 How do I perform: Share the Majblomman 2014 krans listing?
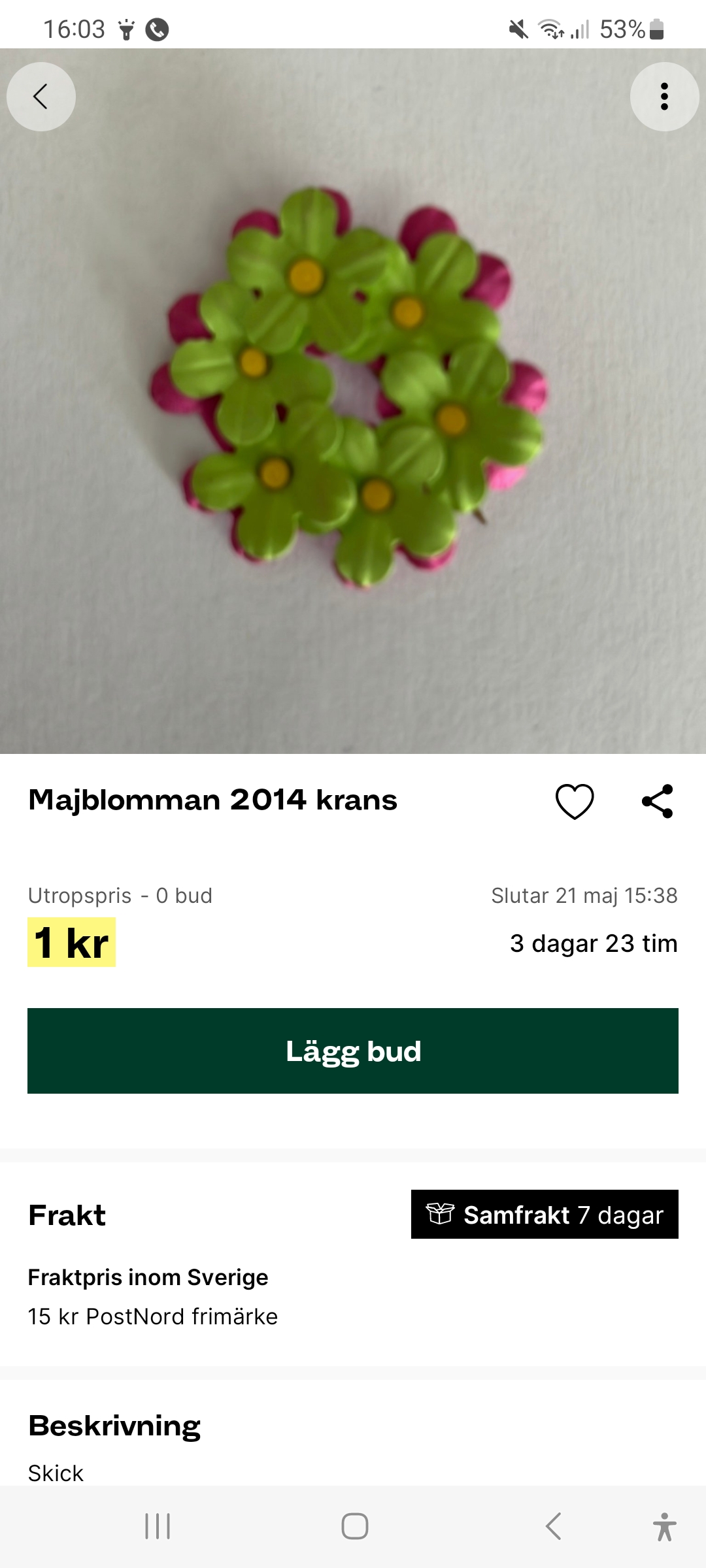[657, 801]
